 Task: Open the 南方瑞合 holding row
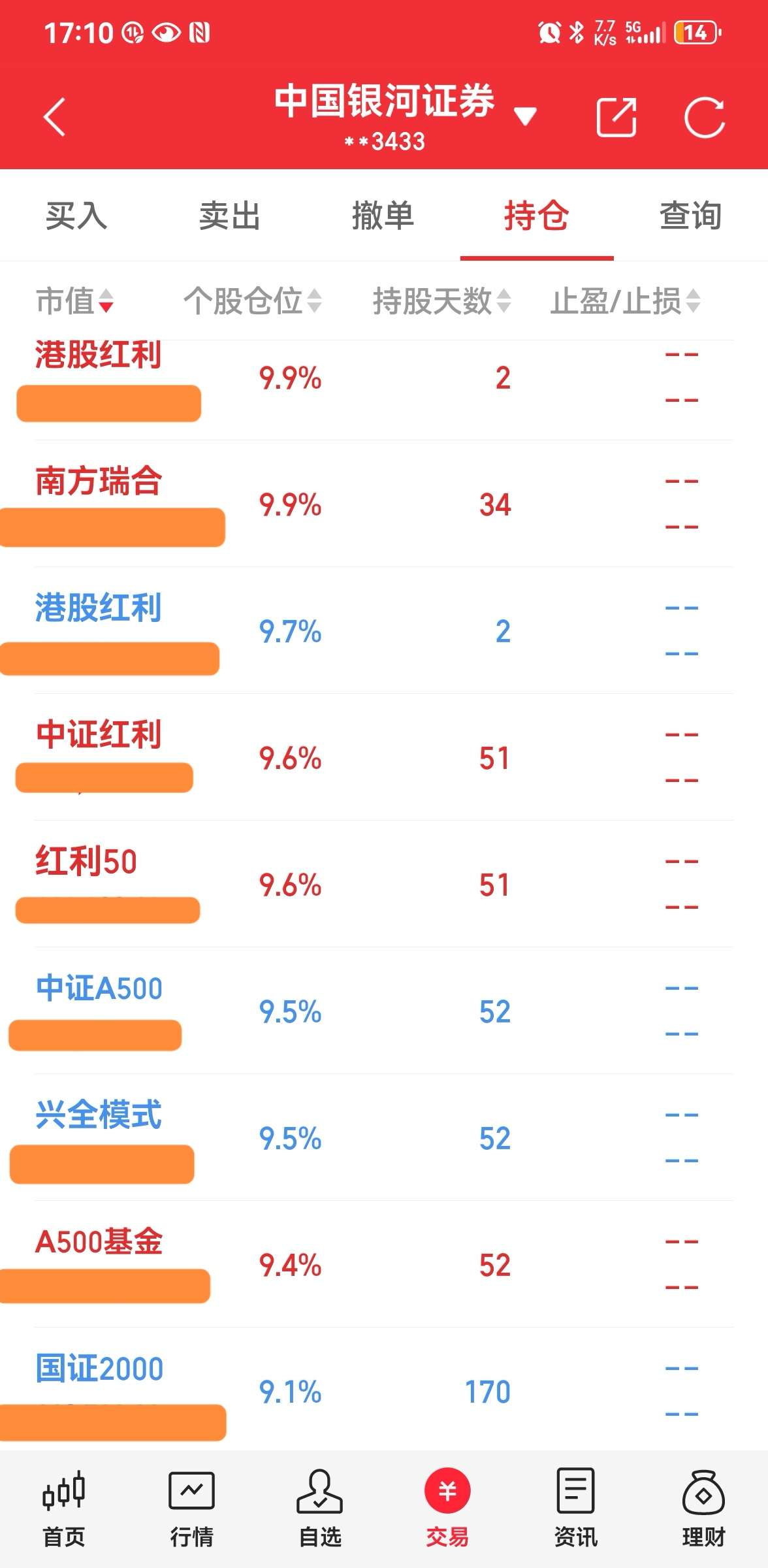[384, 504]
